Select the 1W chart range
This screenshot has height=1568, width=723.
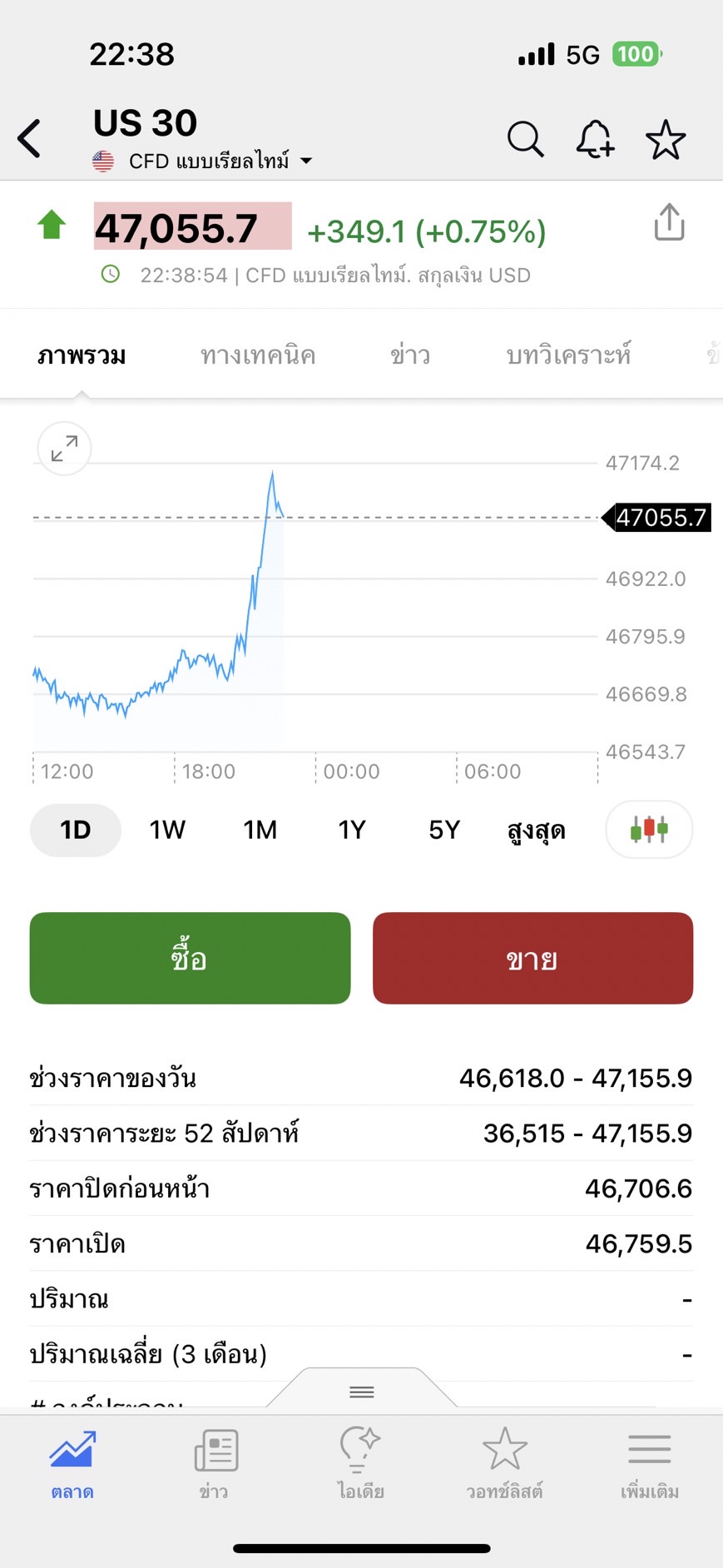(167, 830)
